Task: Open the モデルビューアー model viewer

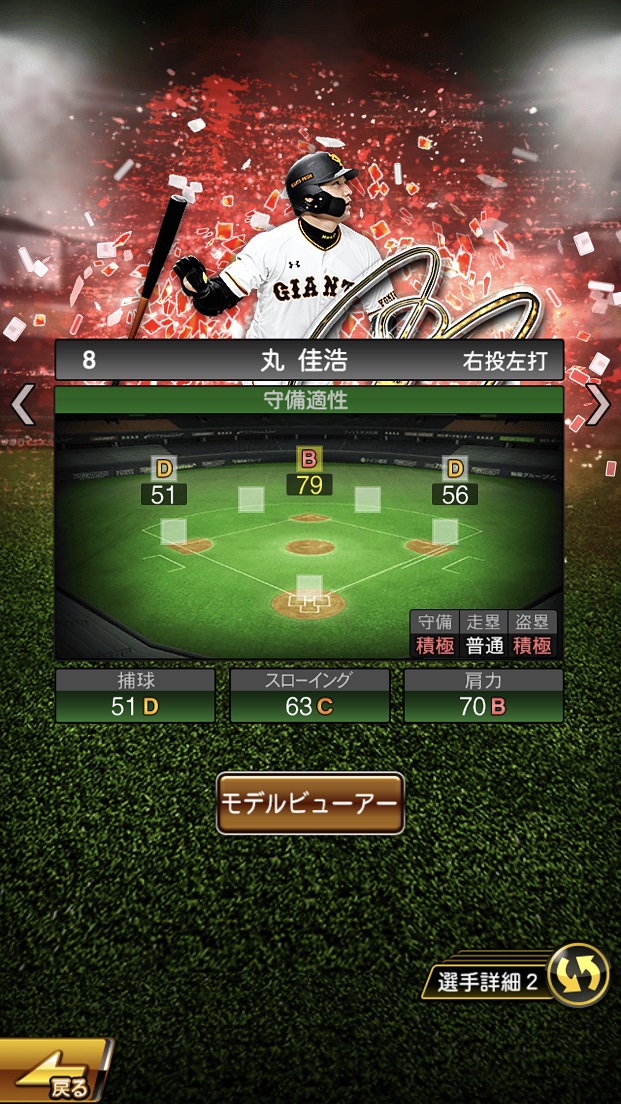Action: (310, 803)
